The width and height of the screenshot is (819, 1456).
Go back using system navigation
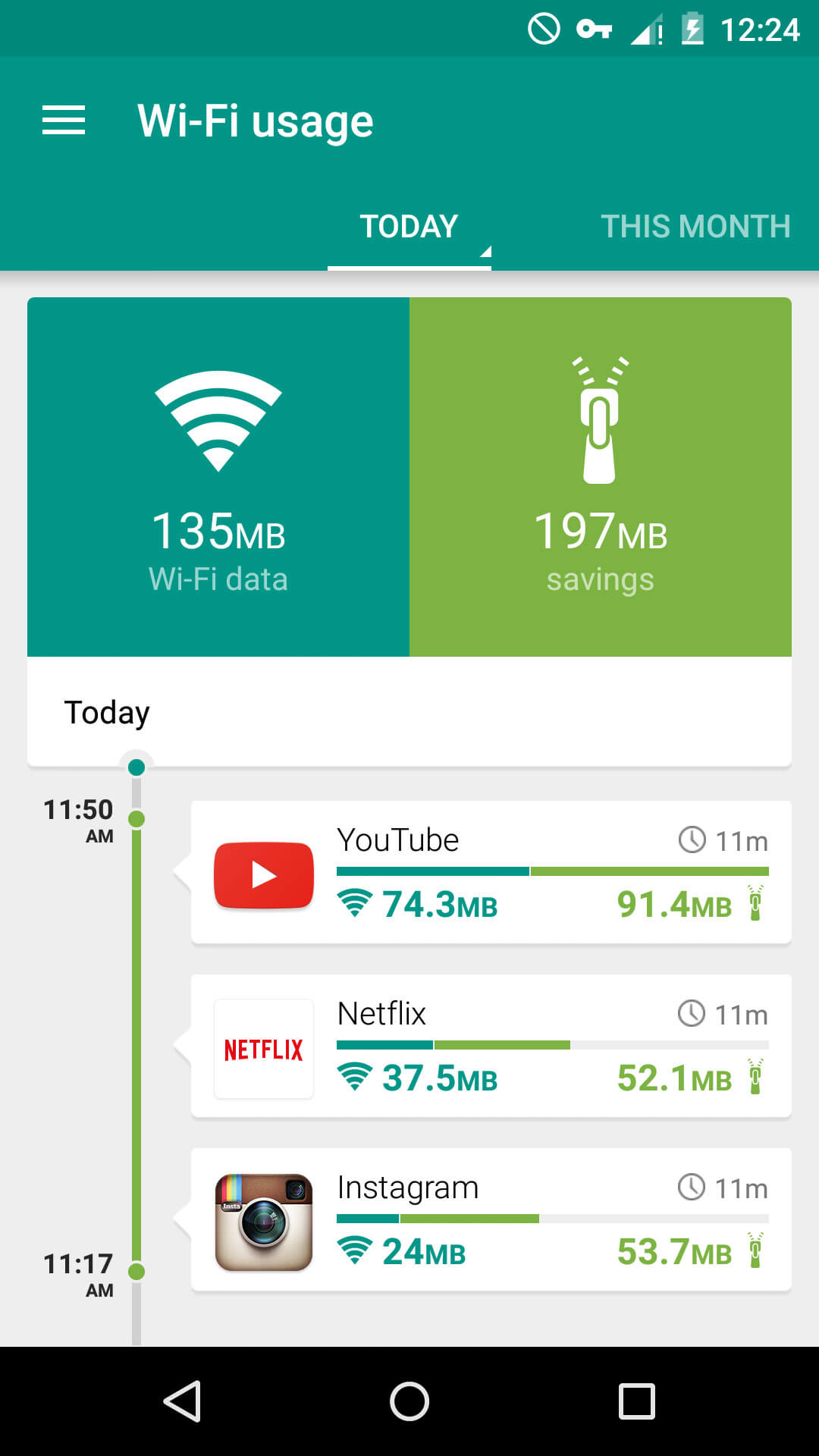182,1401
